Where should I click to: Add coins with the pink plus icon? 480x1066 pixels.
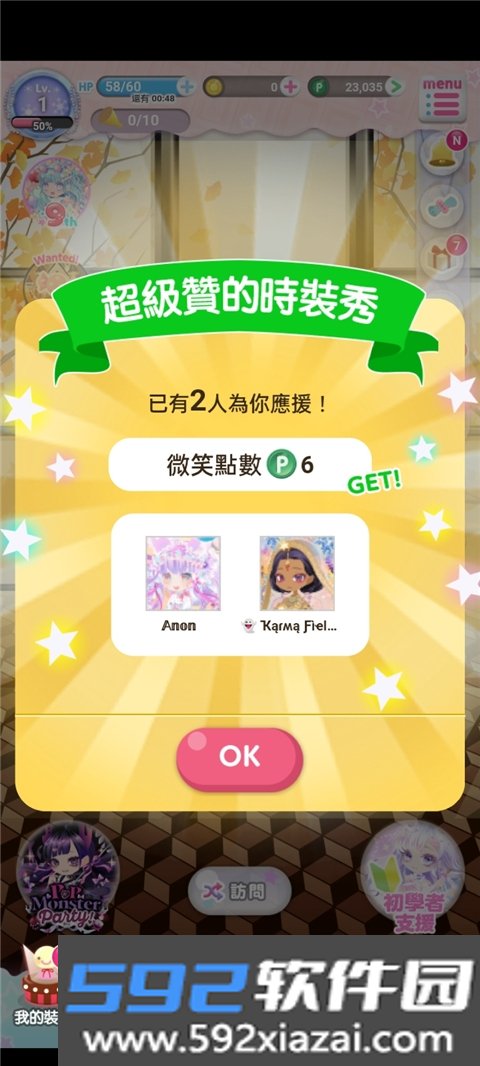pyautogui.click(x=290, y=87)
